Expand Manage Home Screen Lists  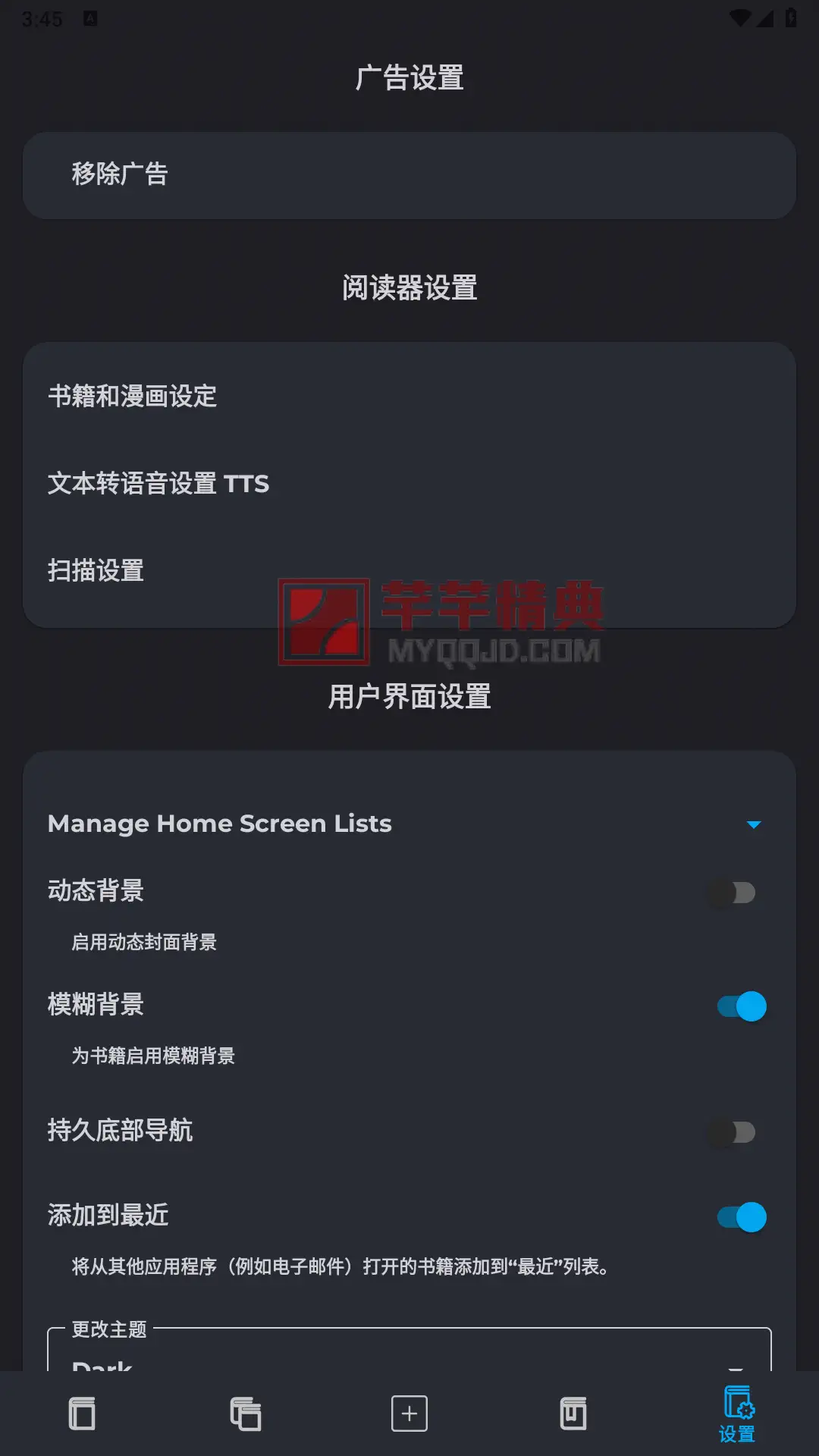(753, 824)
